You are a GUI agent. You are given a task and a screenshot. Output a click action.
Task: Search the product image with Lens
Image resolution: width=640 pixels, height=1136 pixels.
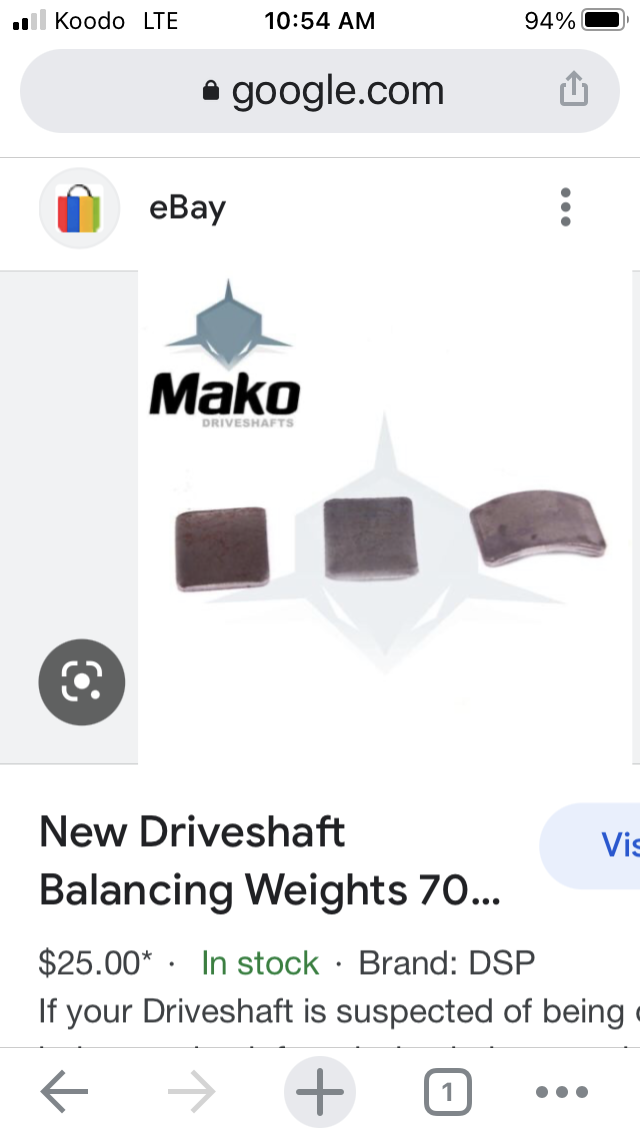(81, 682)
